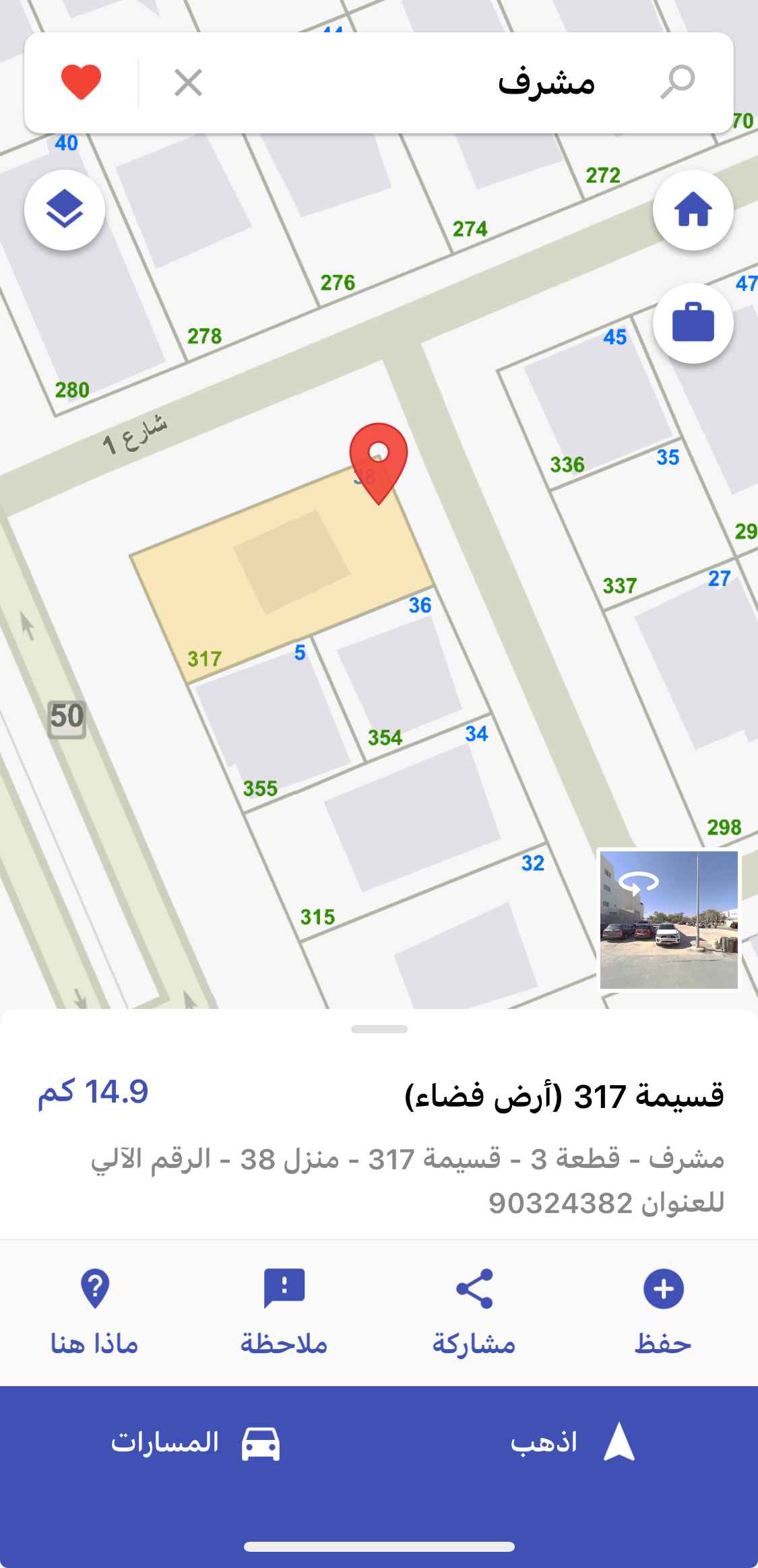Open the favorites heart icon
758x1568 pixels.
81,82
